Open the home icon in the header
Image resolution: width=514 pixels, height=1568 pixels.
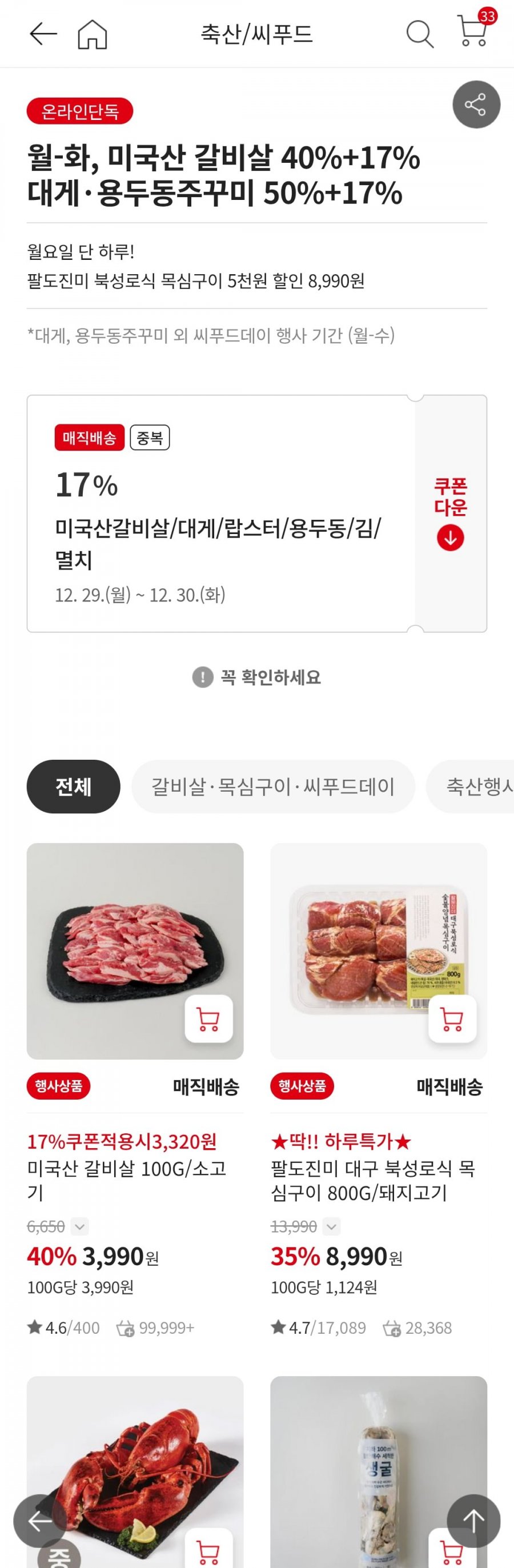(x=93, y=34)
